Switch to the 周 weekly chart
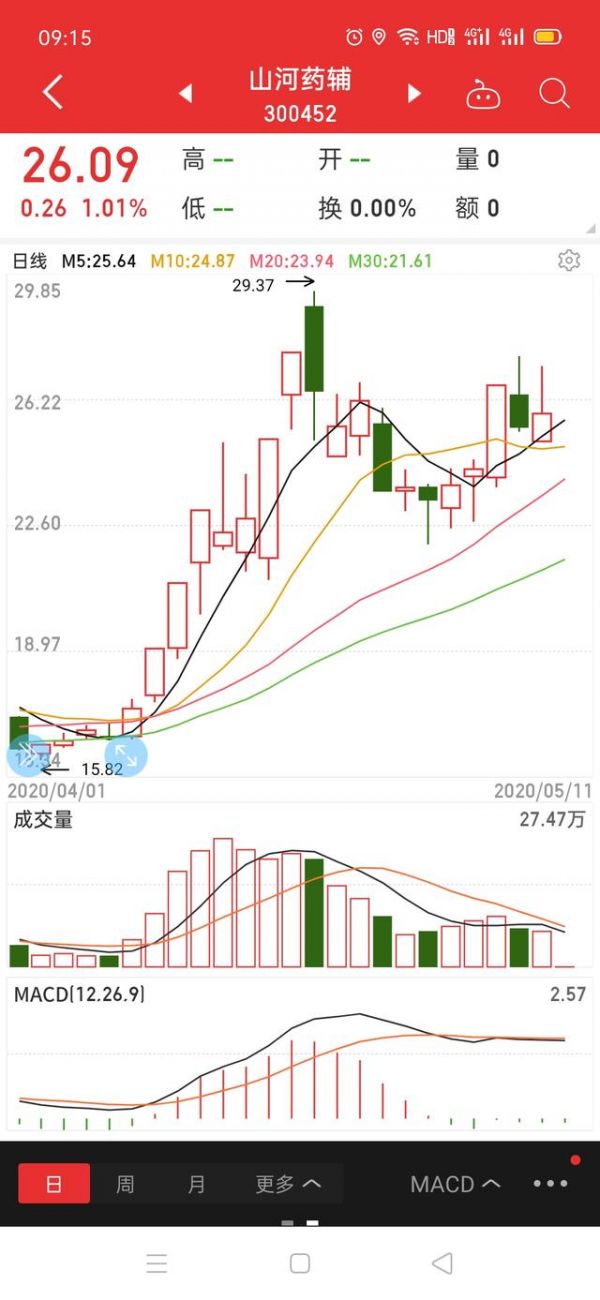The height and width of the screenshot is (1300, 600). pos(125,1184)
